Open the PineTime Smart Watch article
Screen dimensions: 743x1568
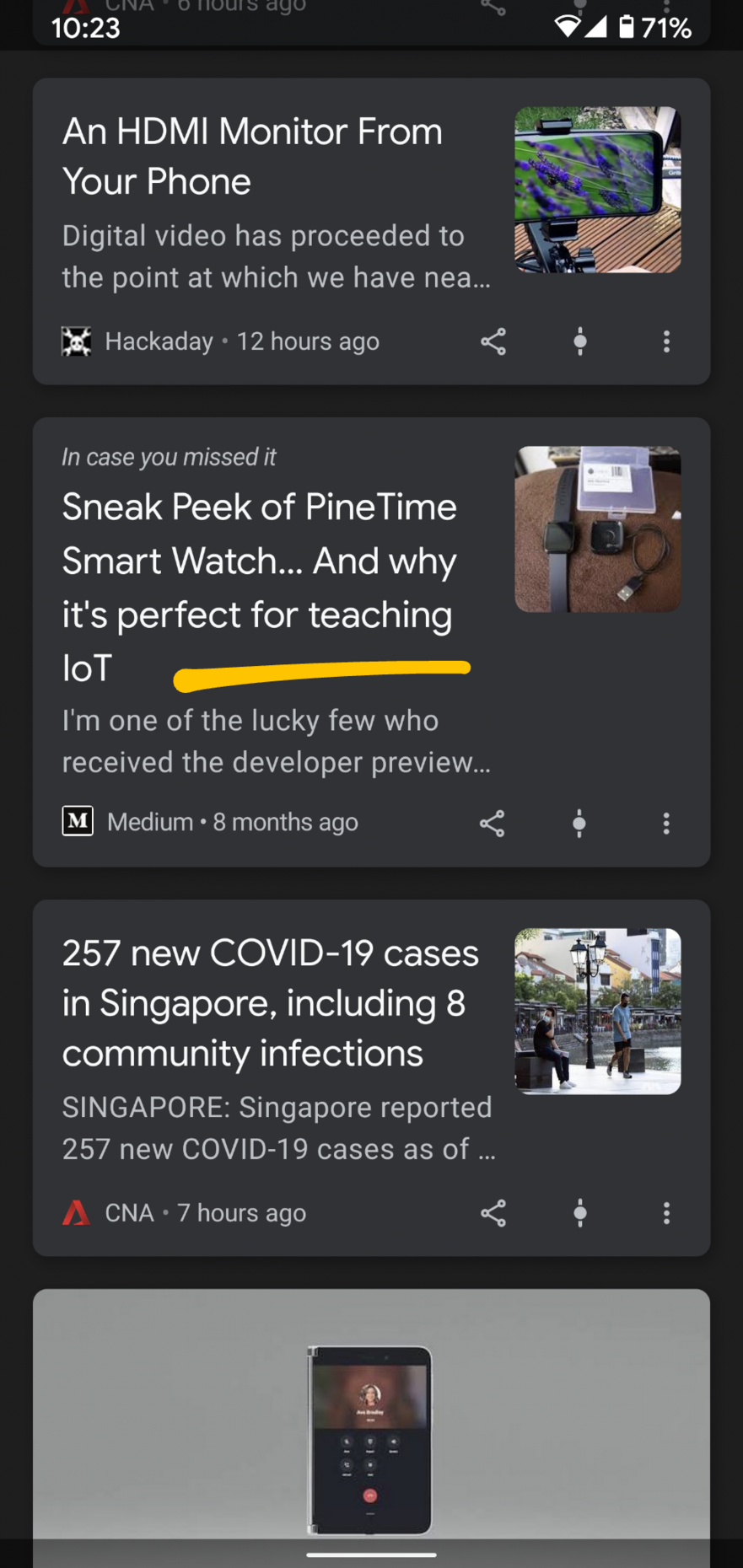point(260,561)
